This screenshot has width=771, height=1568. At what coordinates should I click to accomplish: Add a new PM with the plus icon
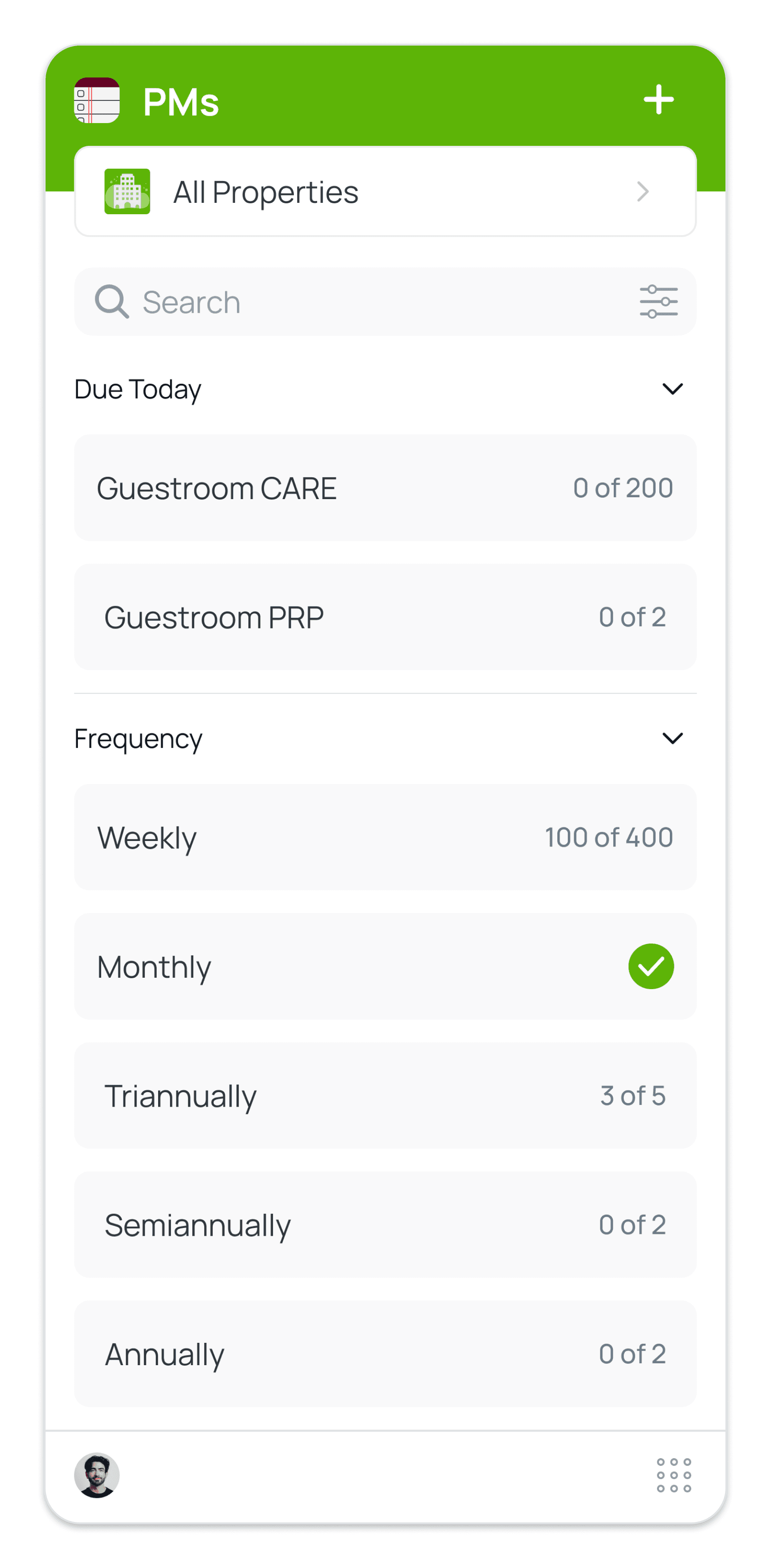(658, 100)
